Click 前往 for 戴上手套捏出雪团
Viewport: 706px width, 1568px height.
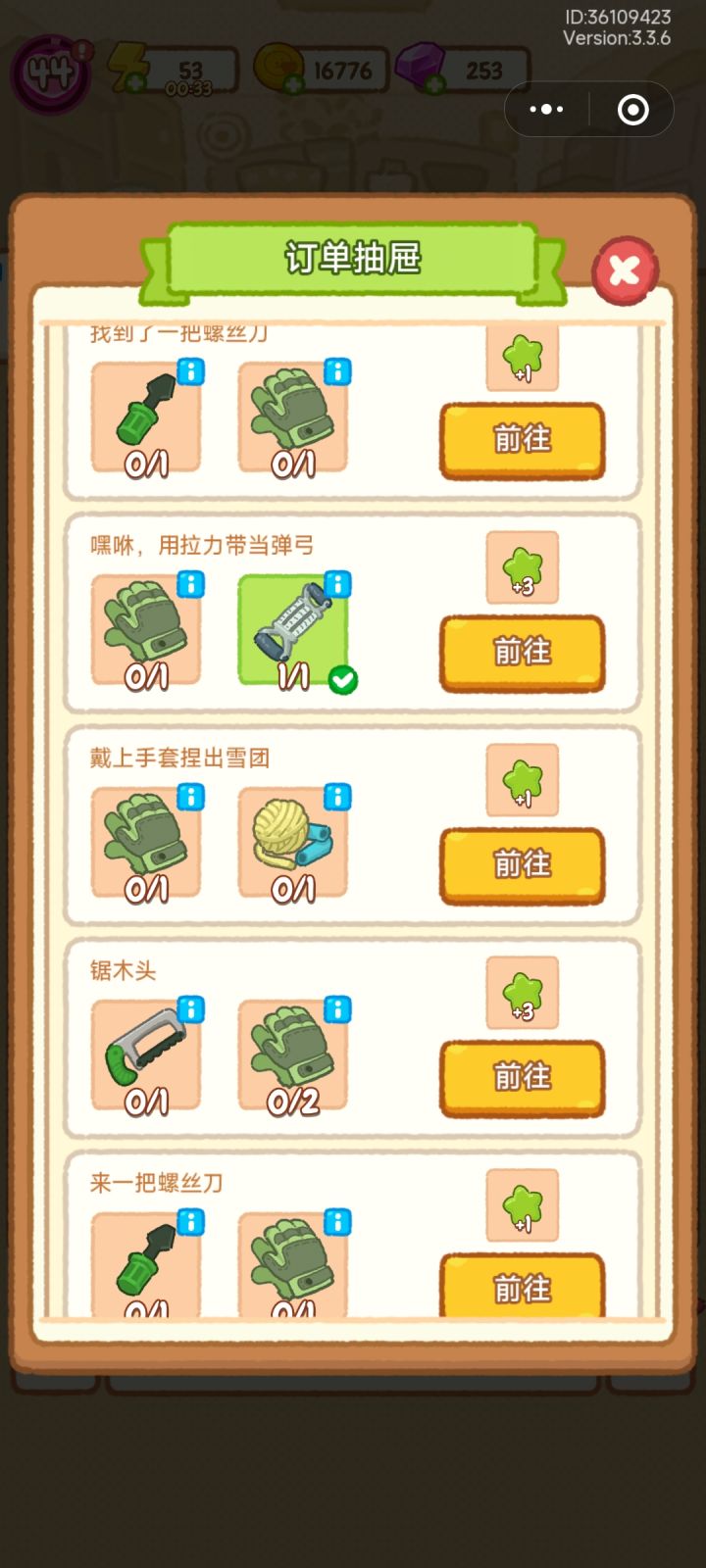click(x=522, y=864)
